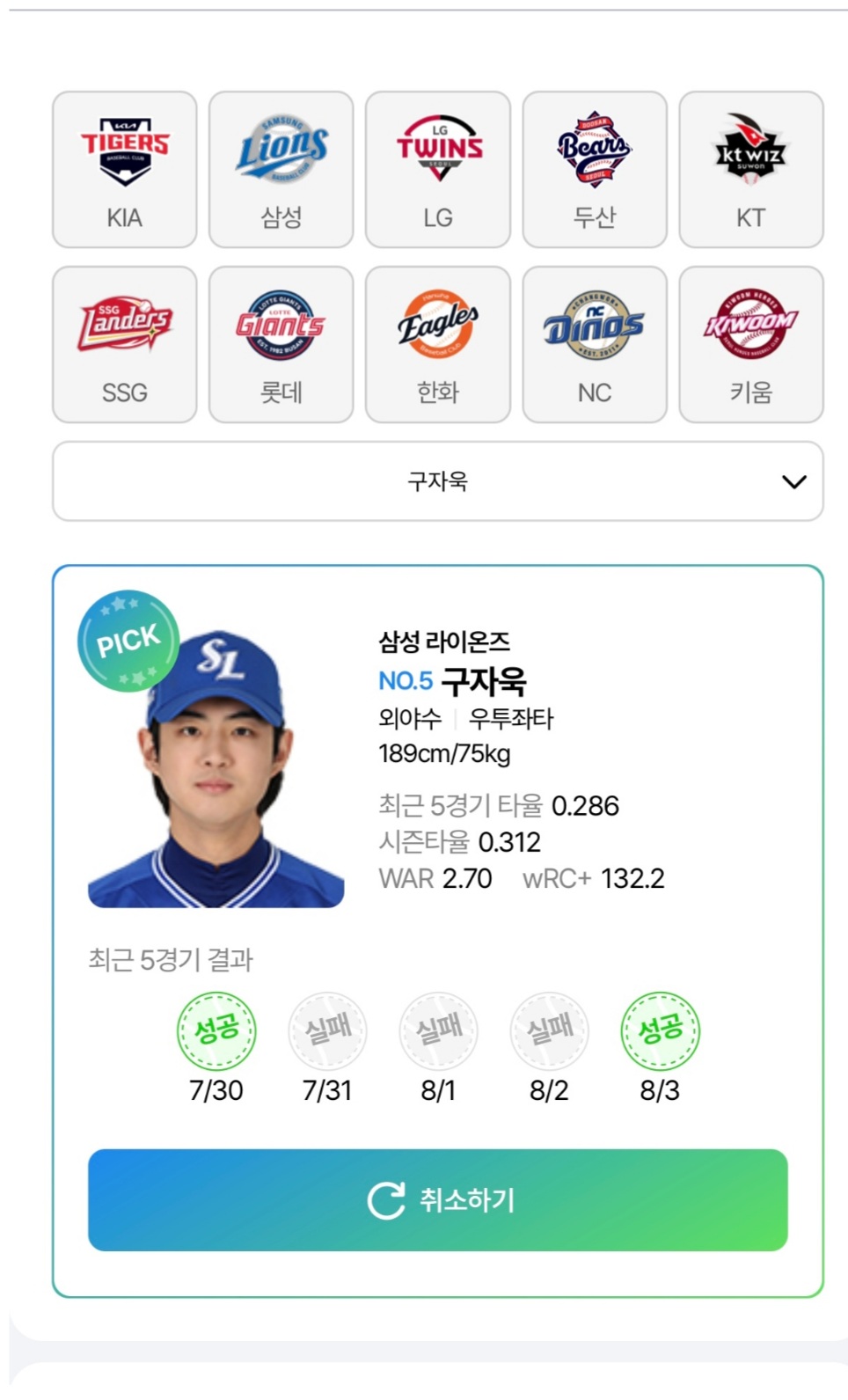Screen dimensions: 848x1400
Task: Choose the 키움 Kiwoom team tile
Action: [x=751, y=345]
